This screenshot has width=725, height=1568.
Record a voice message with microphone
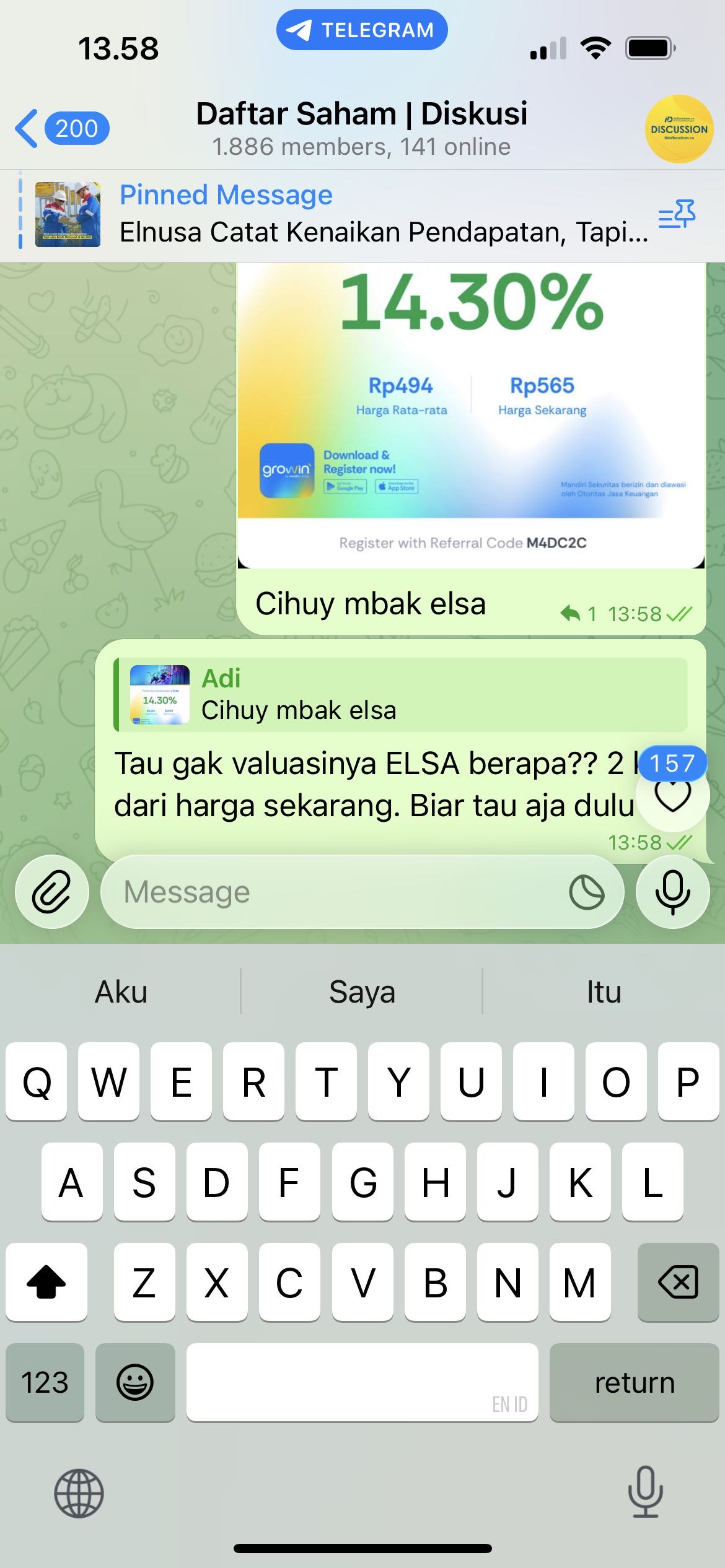[672, 892]
